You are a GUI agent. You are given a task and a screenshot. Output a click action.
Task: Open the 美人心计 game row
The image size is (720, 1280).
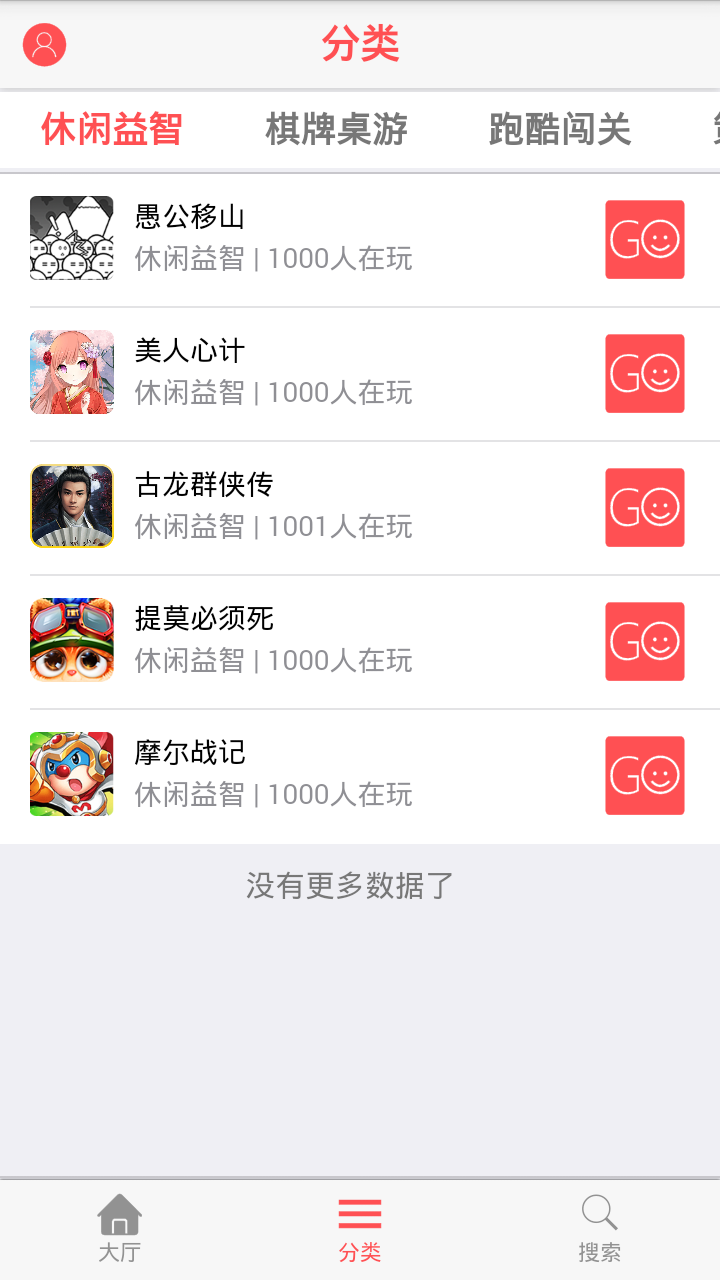(300, 374)
